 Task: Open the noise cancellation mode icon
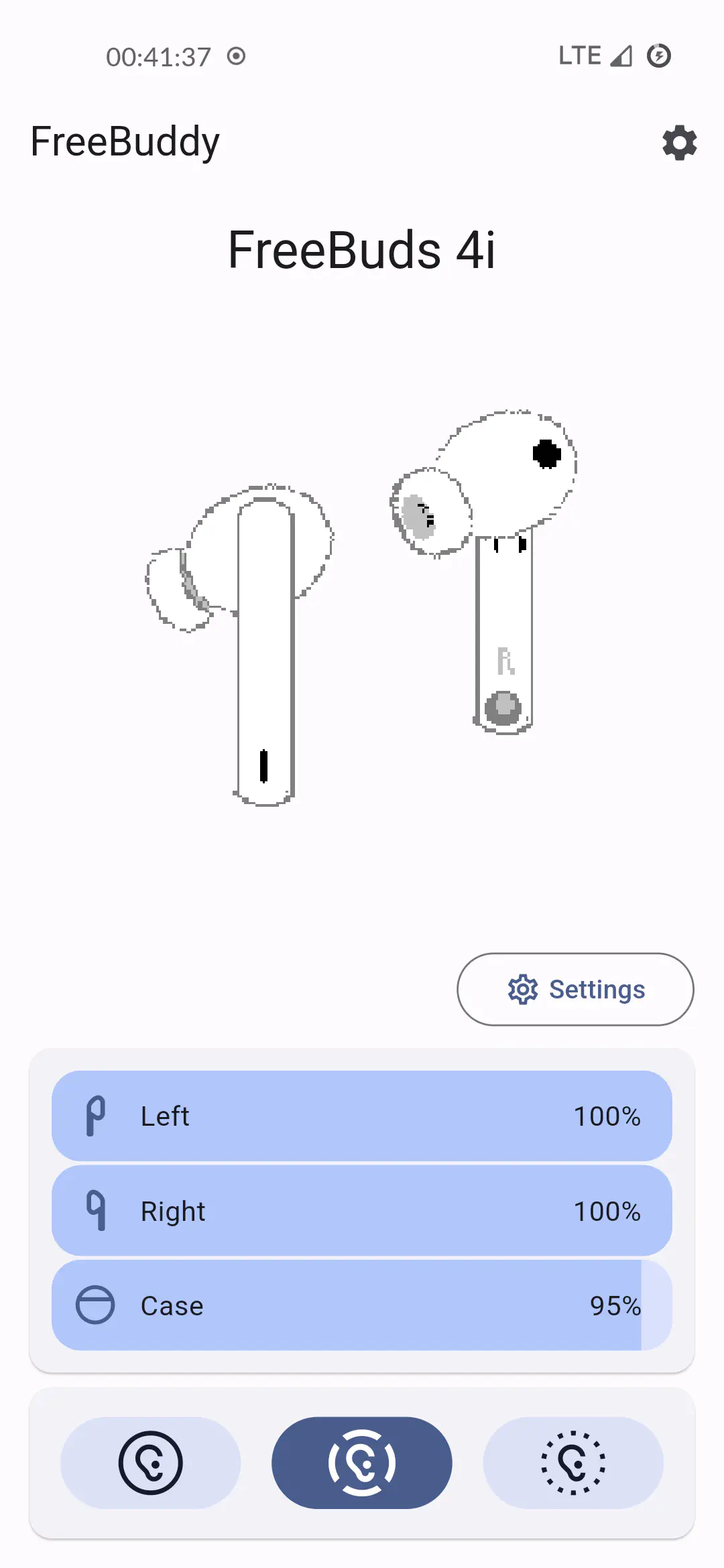coord(362,1463)
